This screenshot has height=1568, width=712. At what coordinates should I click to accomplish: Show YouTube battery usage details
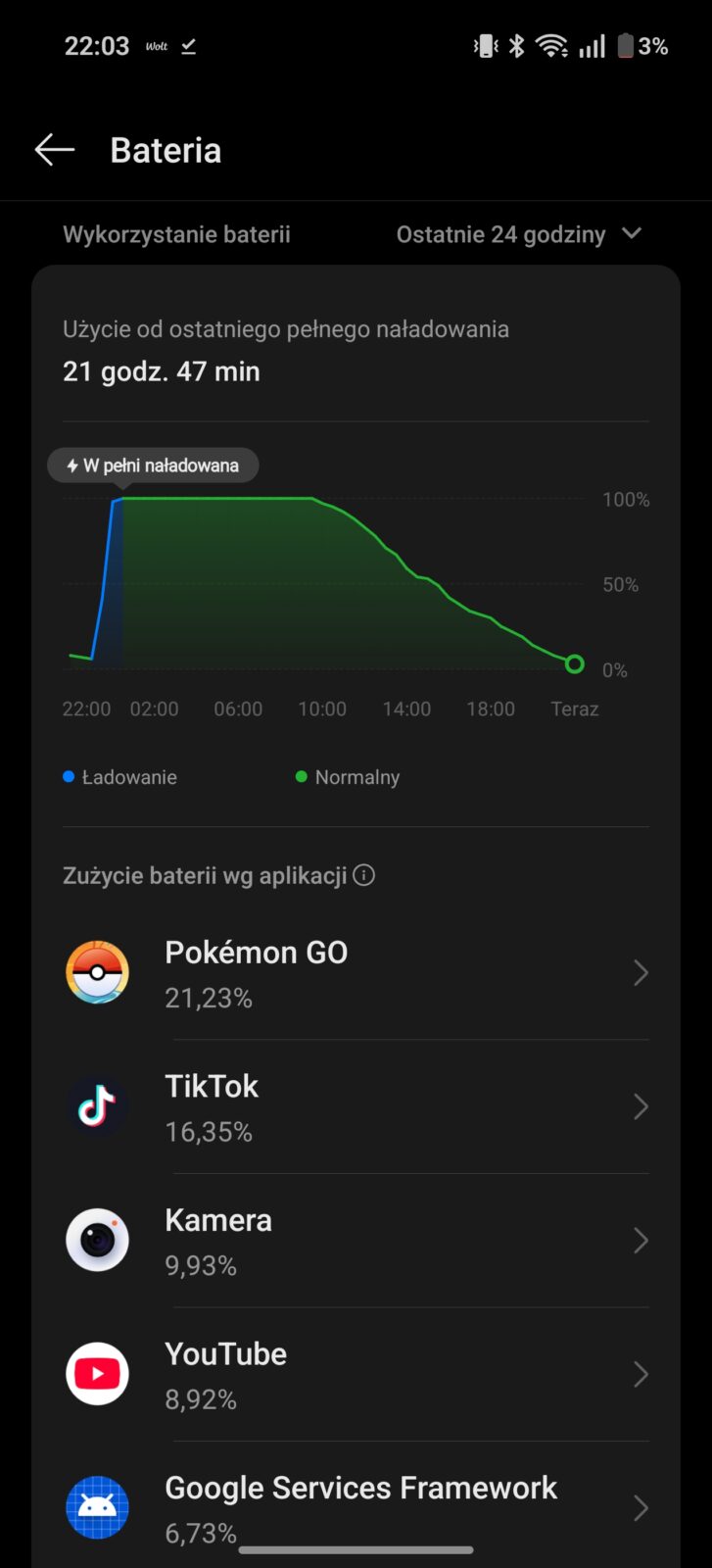tap(356, 1375)
